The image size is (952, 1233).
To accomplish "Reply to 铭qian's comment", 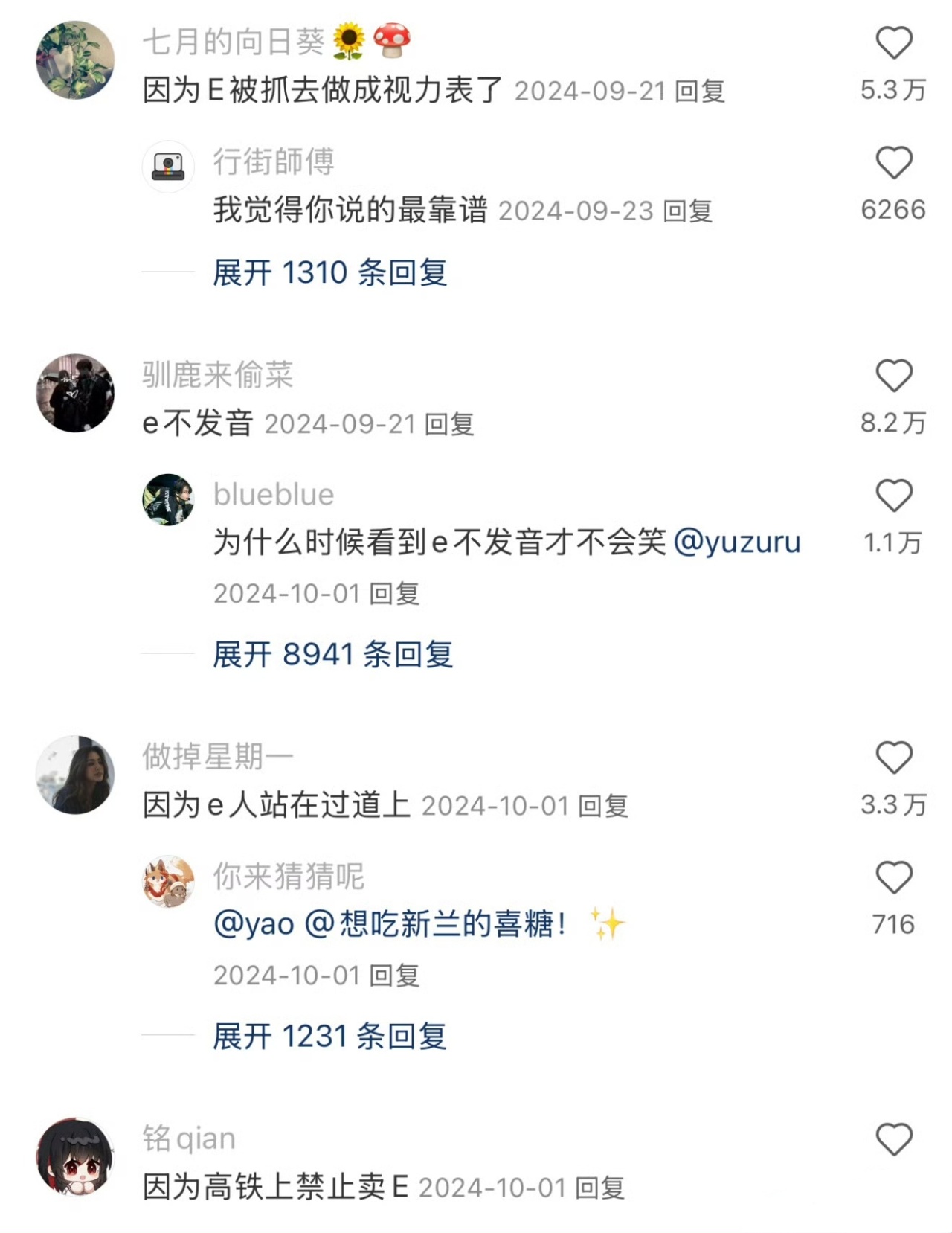I will pyautogui.click(x=599, y=1188).
